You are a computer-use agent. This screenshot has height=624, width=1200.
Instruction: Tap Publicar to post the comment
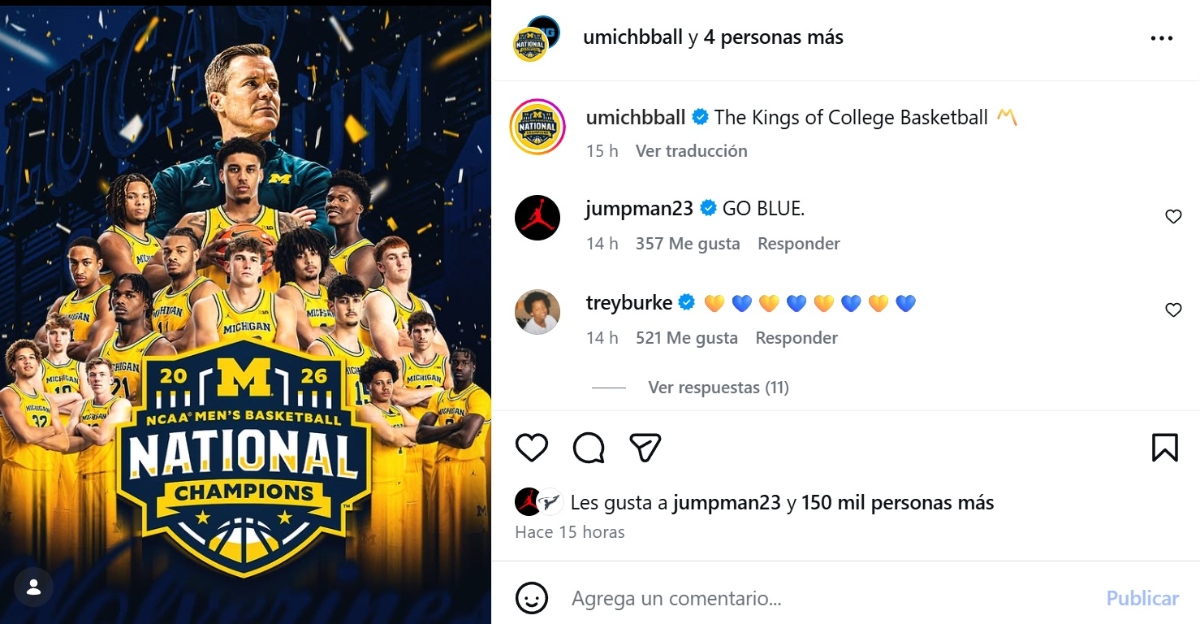pos(1142,598)
